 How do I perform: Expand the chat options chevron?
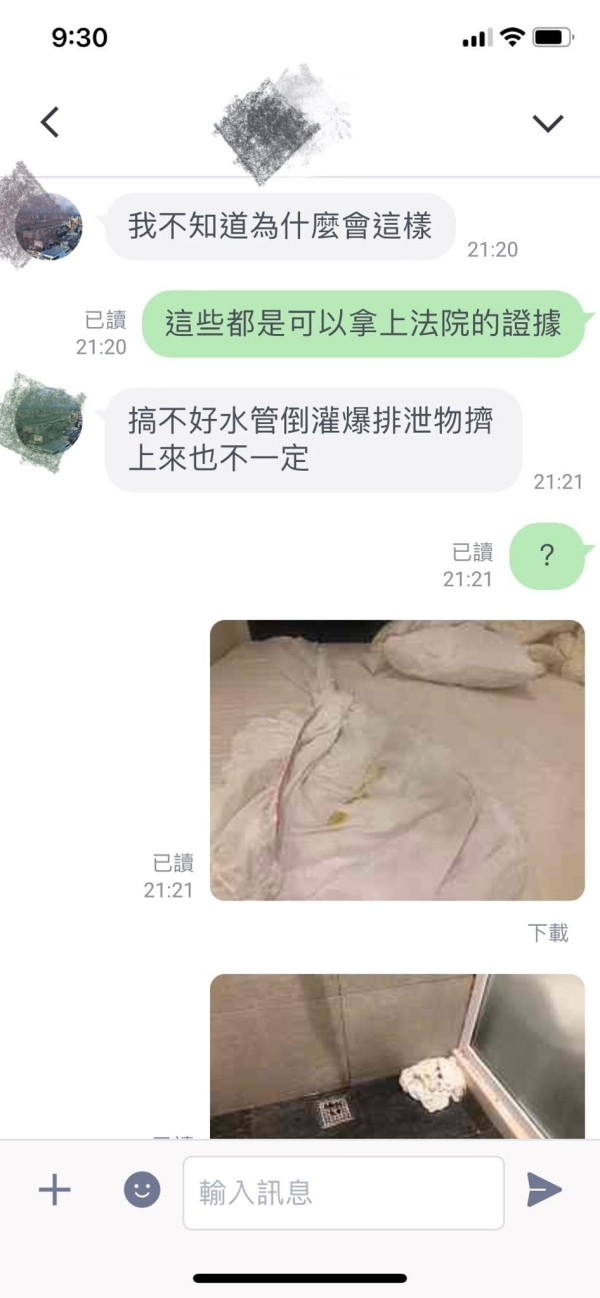tap(547, 123)
